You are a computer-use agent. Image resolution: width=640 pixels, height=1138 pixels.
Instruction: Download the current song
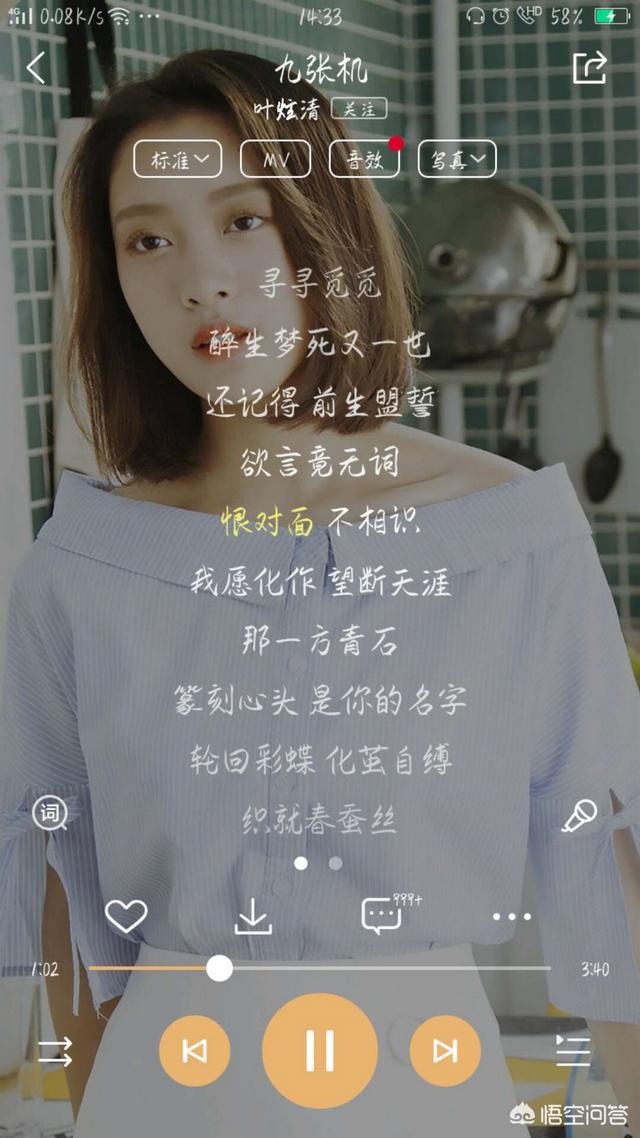coord(253,917)
